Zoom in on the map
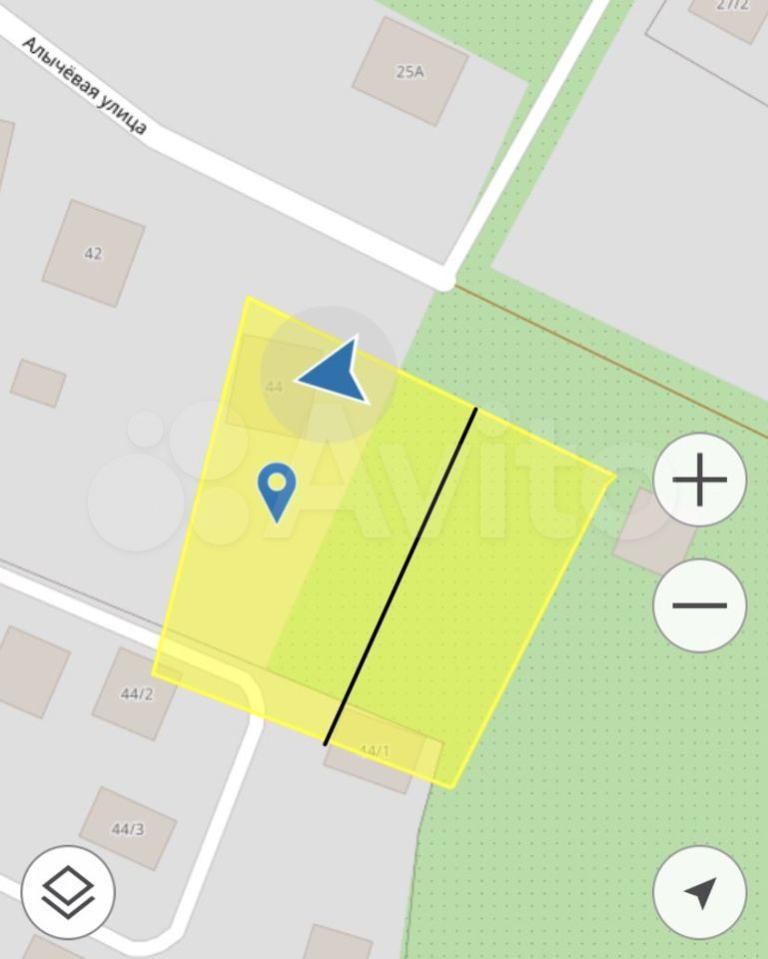Screen dimensions: 768x959 [699, 480]
